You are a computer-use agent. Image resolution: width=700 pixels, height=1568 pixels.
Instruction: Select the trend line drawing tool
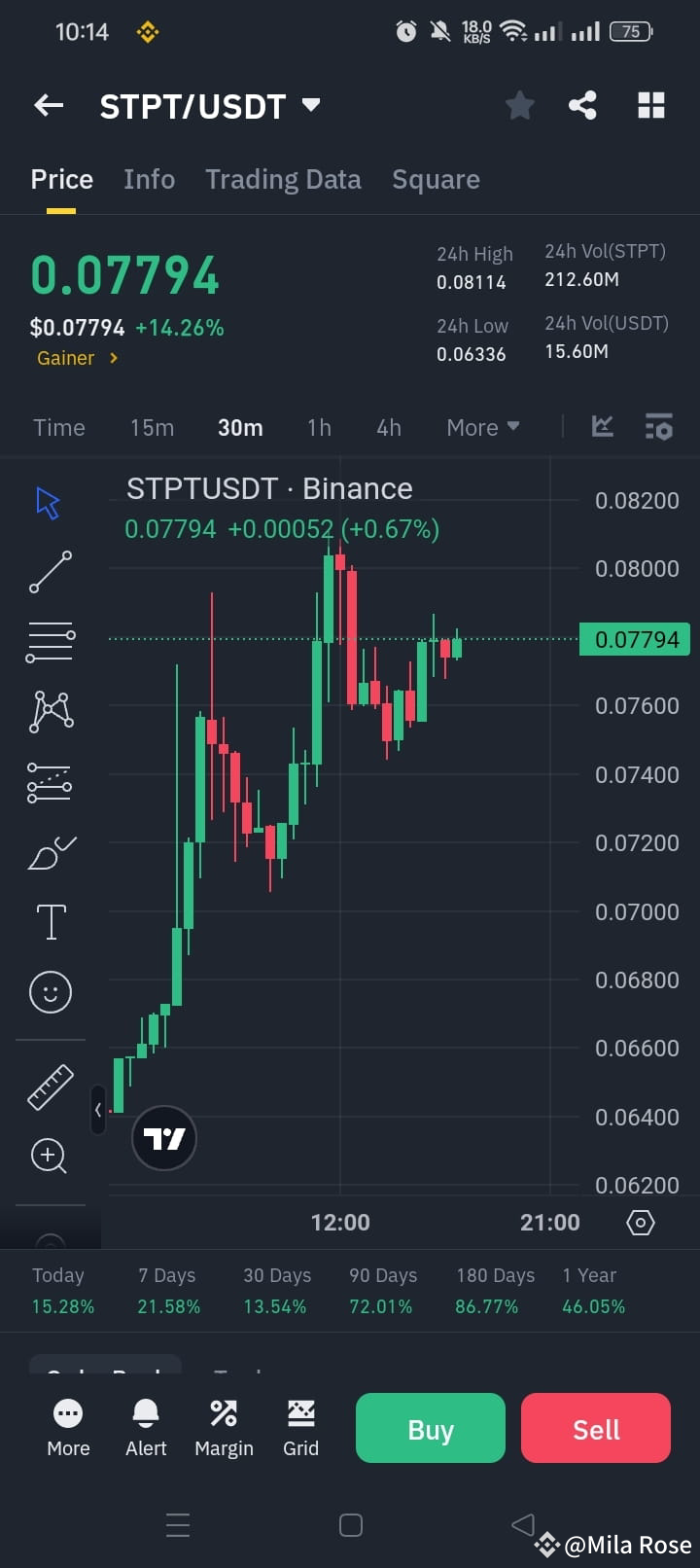click(50, 572)
